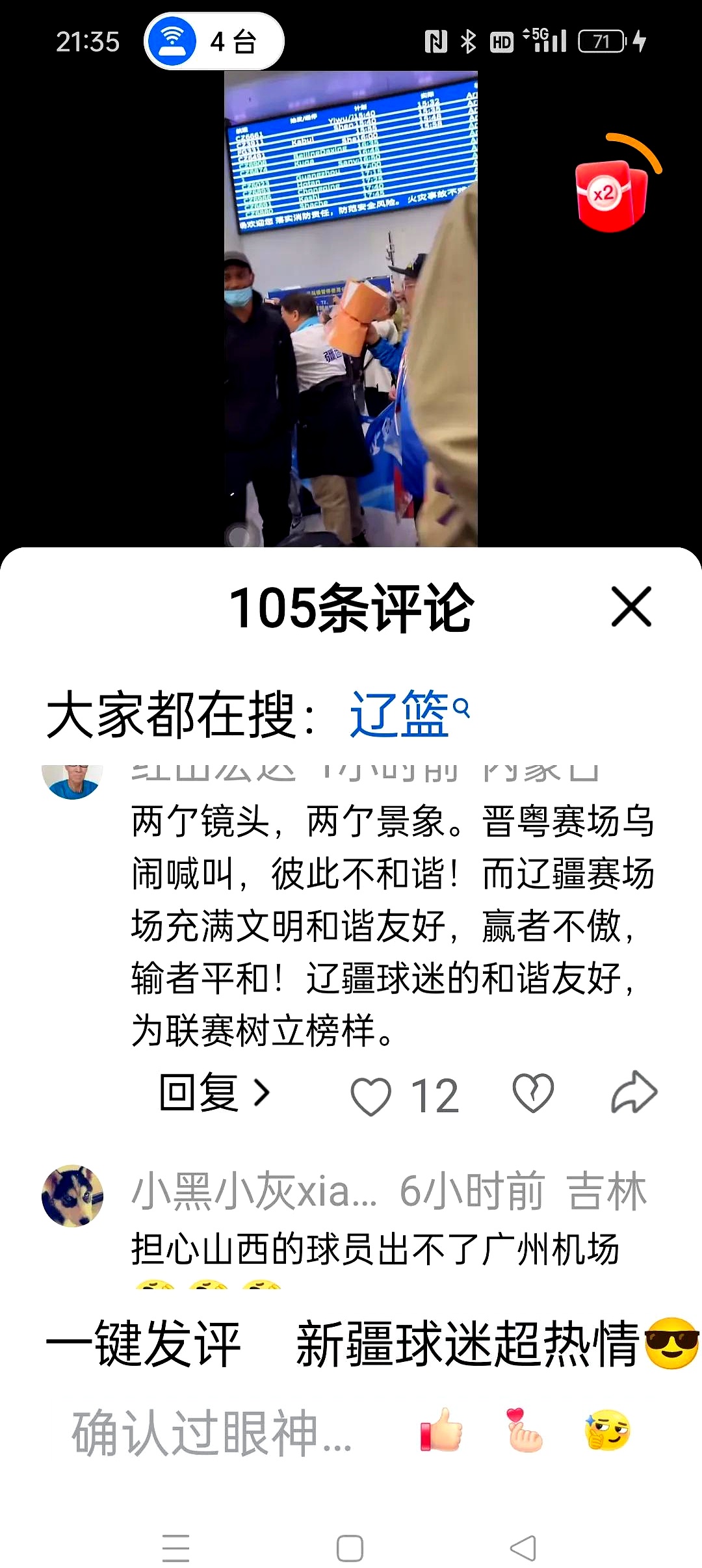Open 辽篮 trending search link
The image size is (702, 1568).
396,714
